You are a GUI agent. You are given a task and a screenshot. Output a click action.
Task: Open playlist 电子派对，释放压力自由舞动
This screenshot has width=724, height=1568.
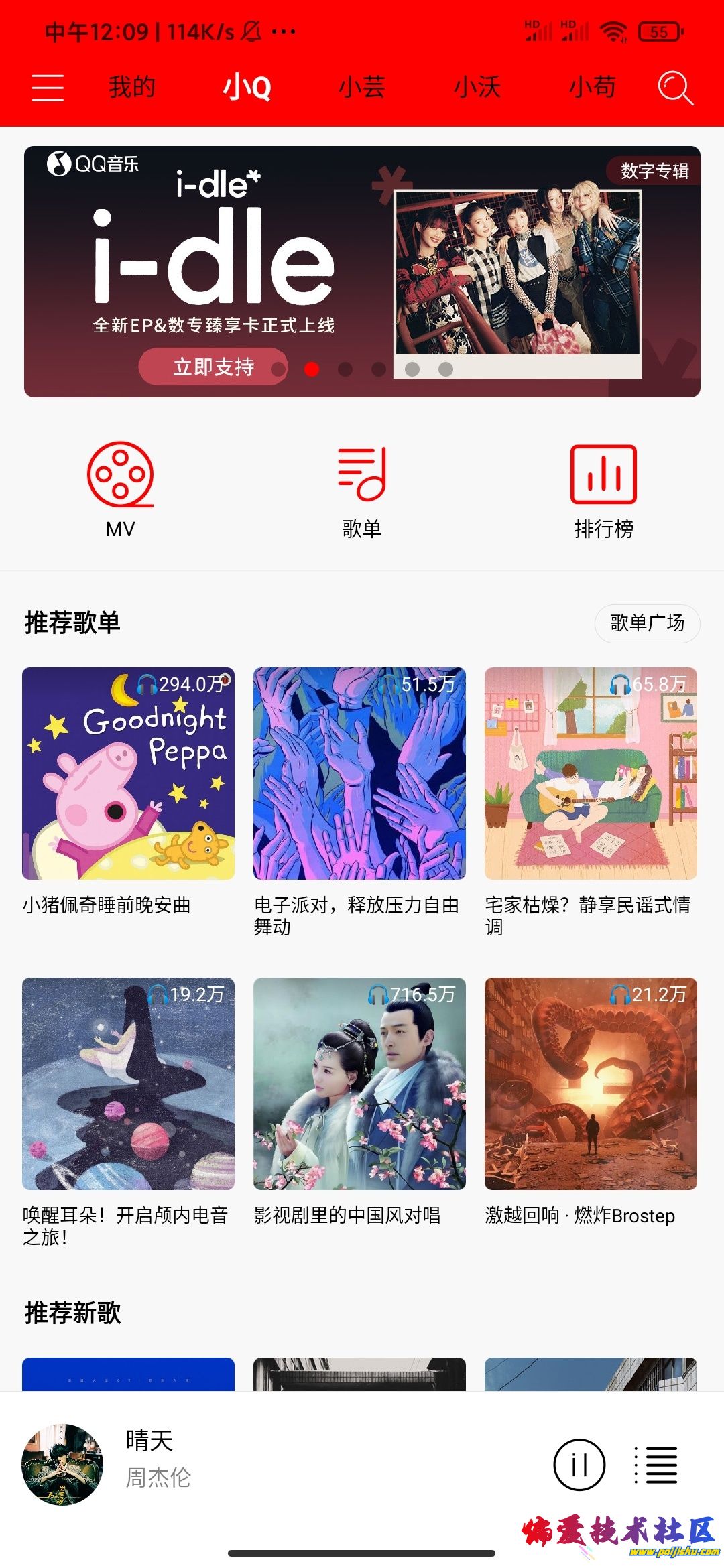click(x=359, y=773)
